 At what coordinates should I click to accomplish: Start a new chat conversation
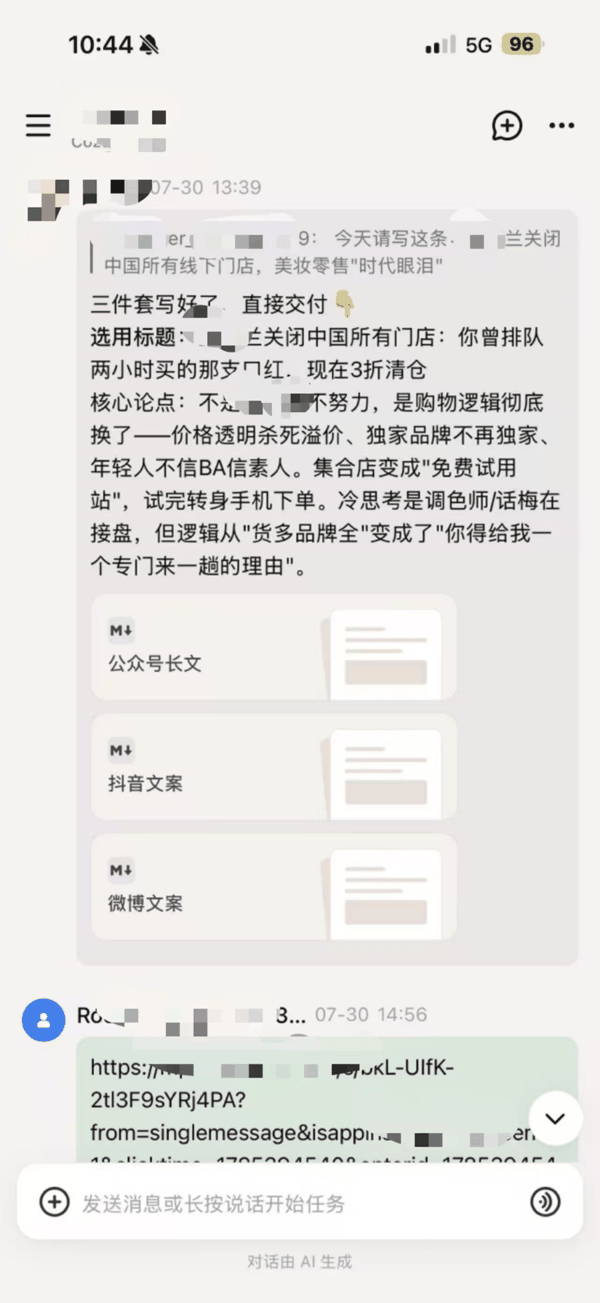click(507, 125)
